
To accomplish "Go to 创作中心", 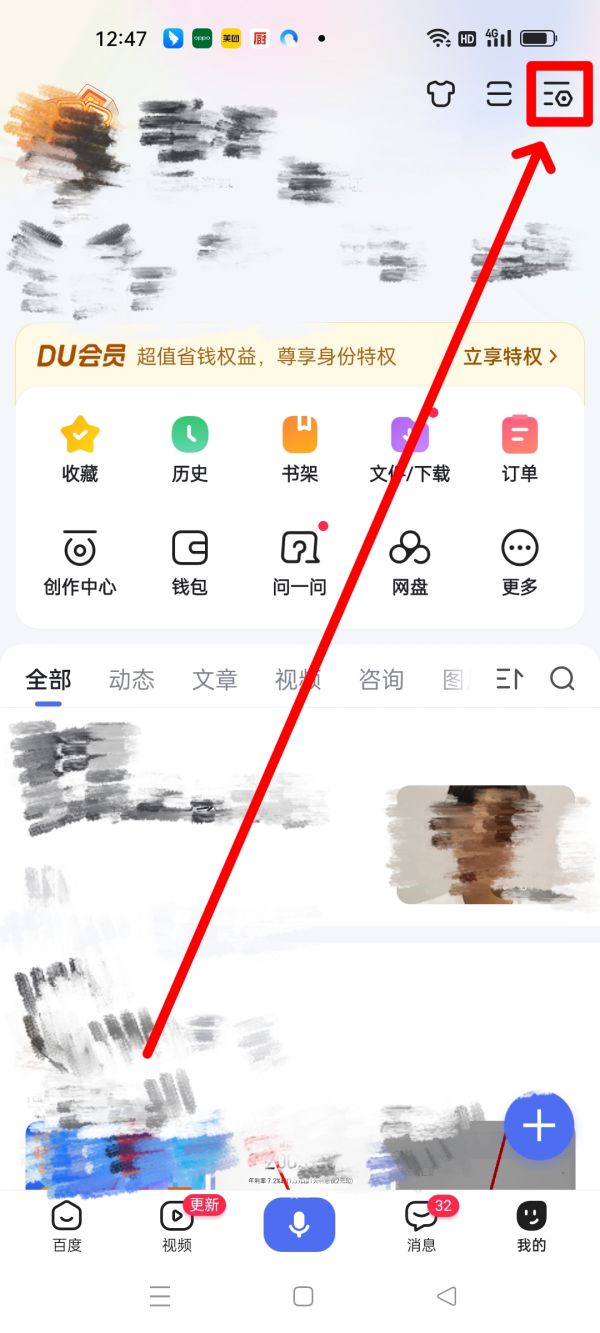I will click(80, 563).
